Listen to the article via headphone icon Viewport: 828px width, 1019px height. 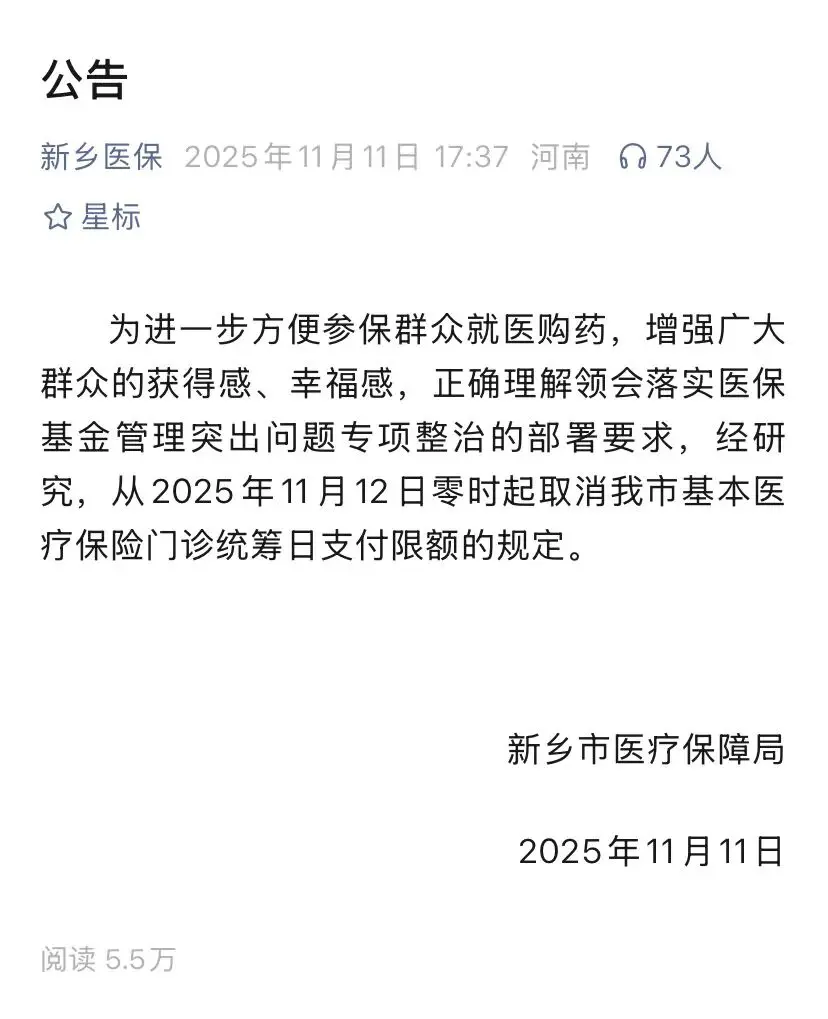tap(633, 157)
